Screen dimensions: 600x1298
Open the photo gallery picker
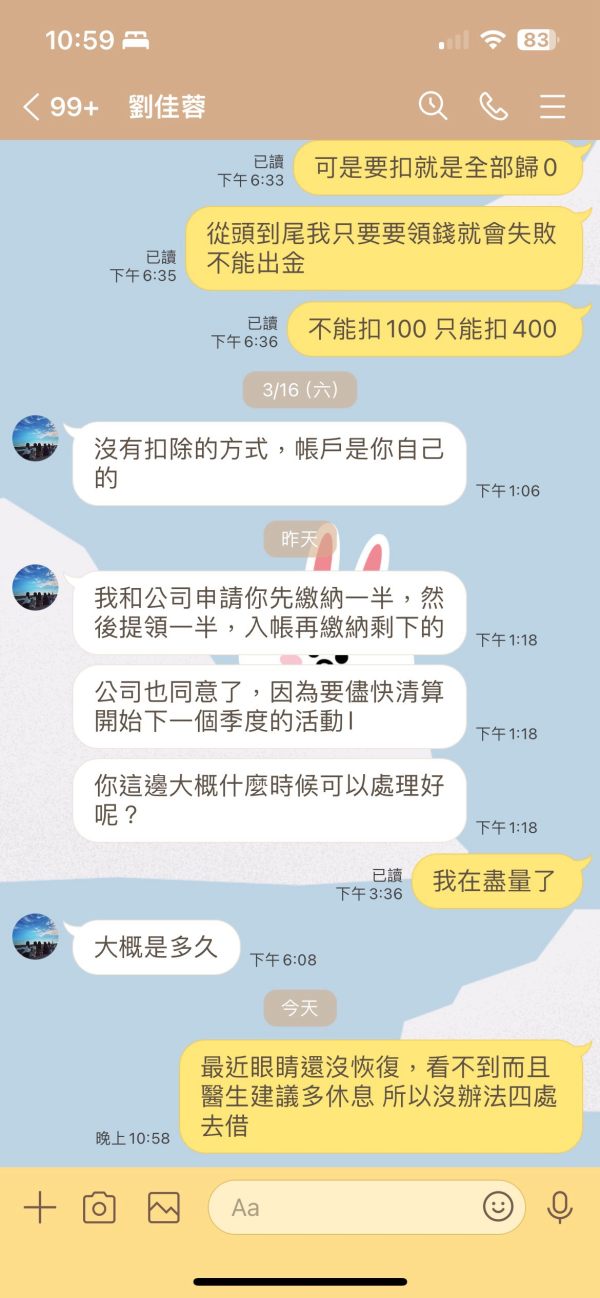pos(163,1208)
